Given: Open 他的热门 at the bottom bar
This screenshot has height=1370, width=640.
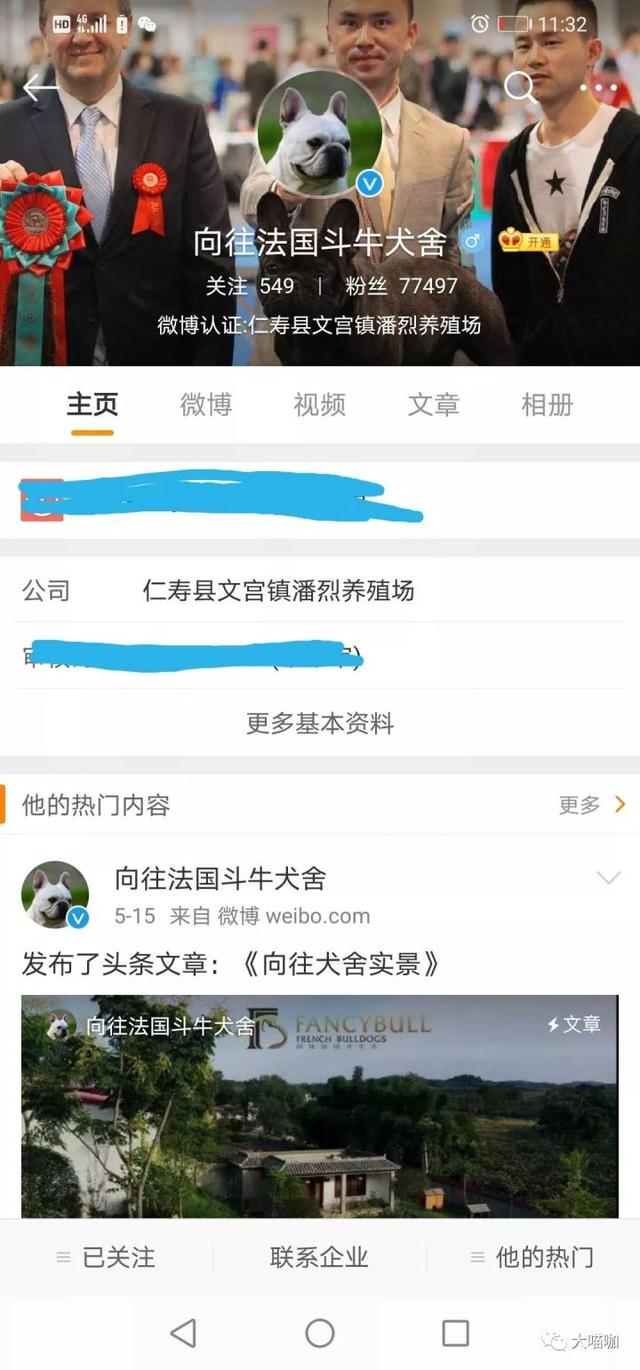Looking at the screenshot, I should pos(532,1257).
